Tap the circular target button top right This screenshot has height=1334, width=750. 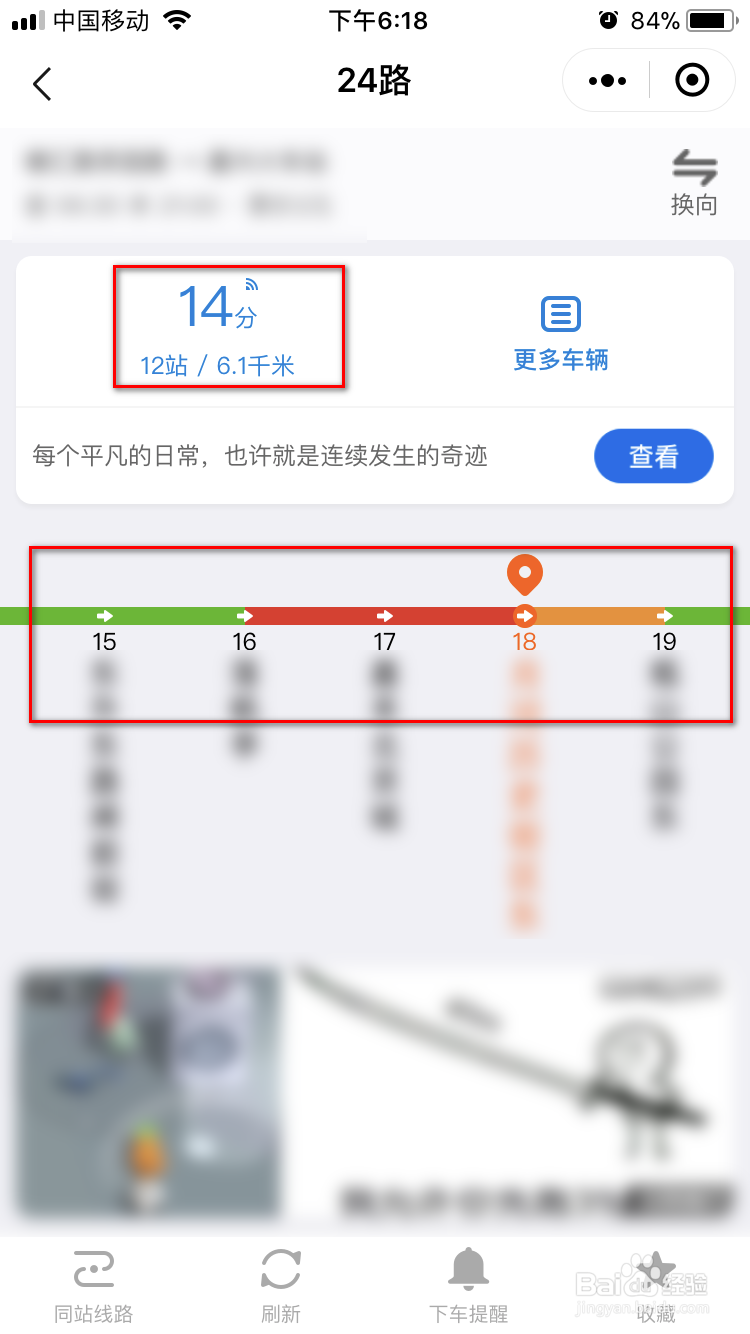pyautogui.click(x=692, y=80)
